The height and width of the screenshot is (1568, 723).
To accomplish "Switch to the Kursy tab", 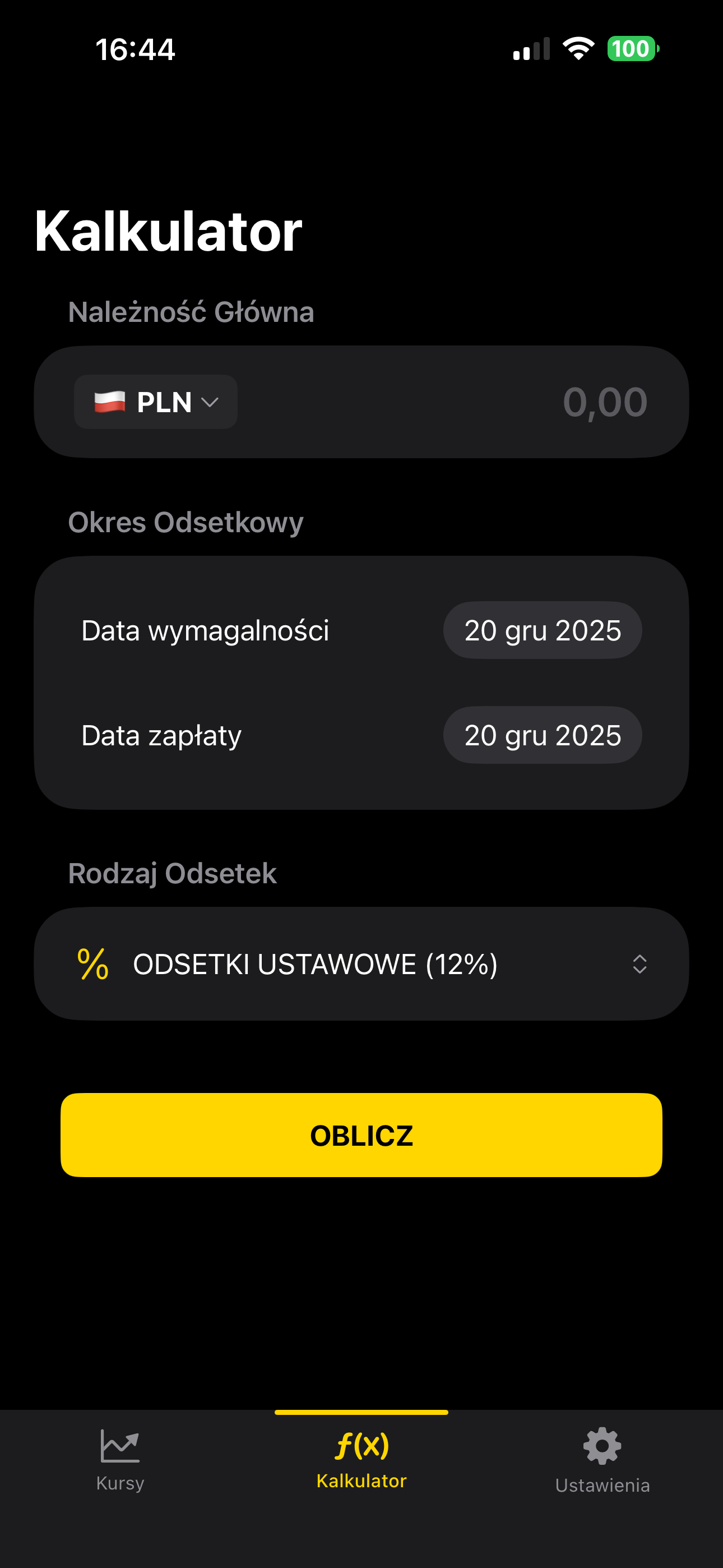I will [119, 1461].
